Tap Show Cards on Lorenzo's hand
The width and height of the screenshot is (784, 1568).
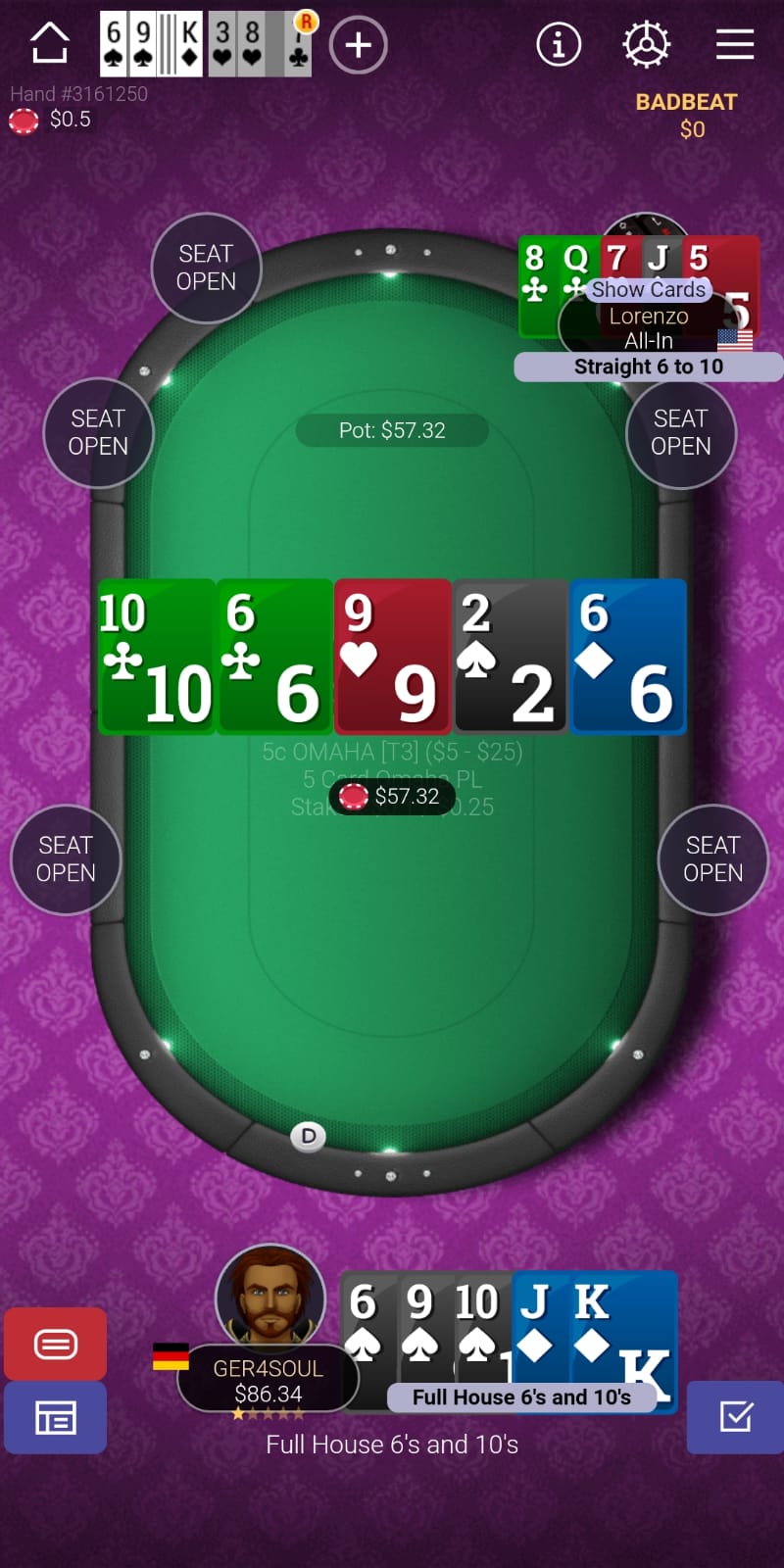[x=648, y=289]
